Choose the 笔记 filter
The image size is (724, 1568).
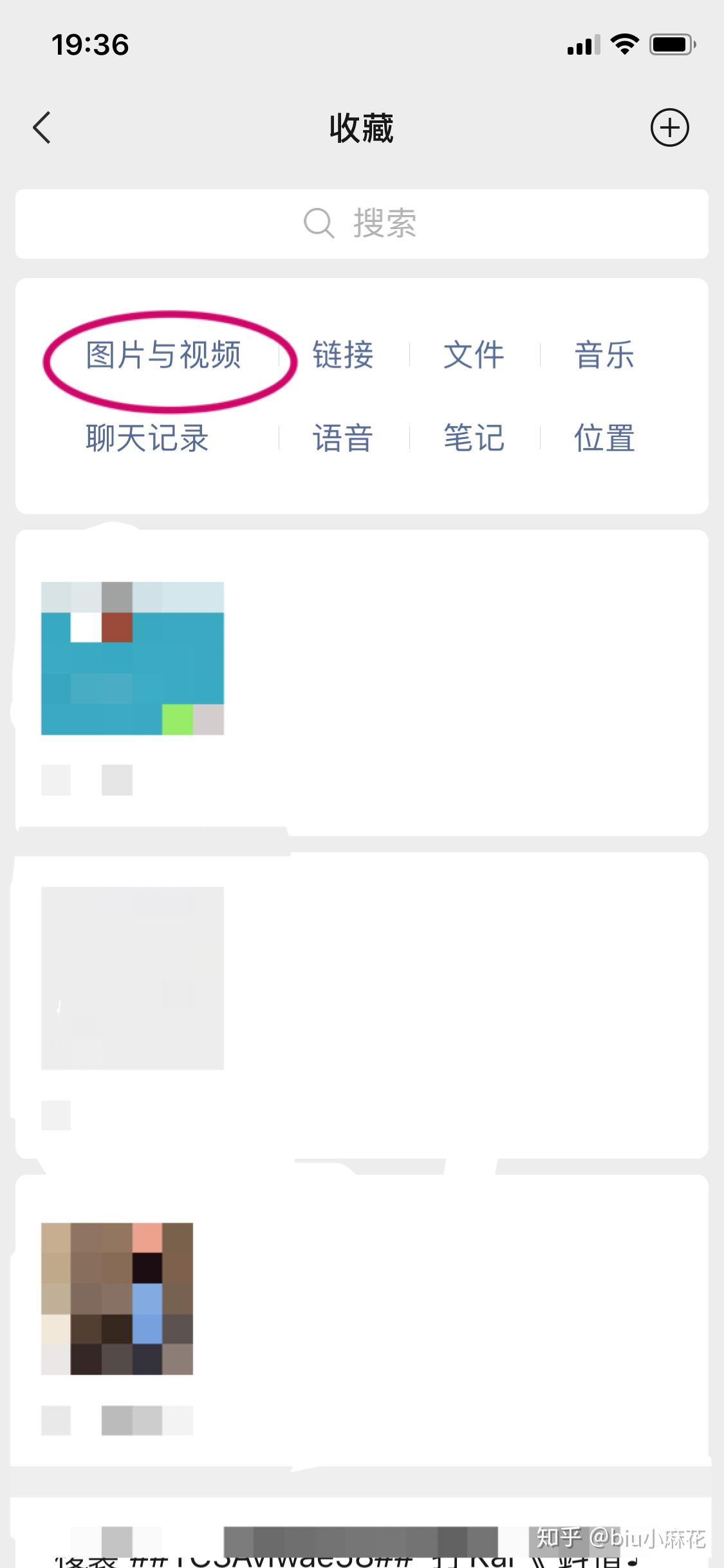(x=474, y=438)
